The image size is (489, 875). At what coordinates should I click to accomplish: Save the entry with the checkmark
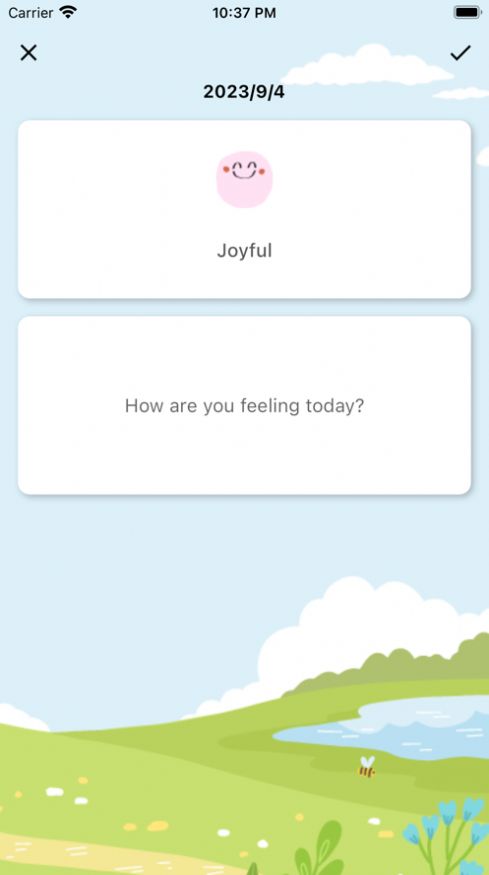(461, 53)
